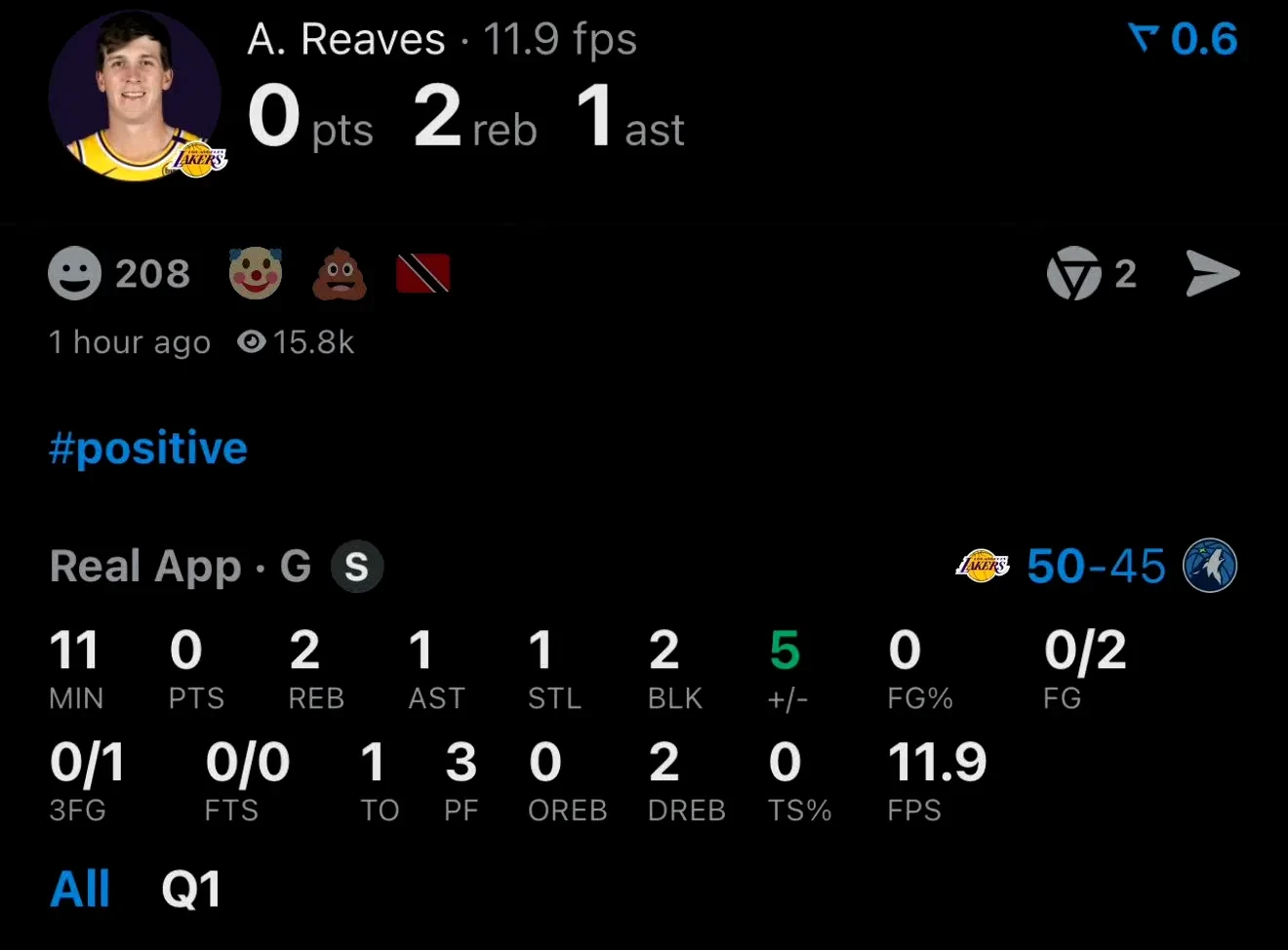Open the comments icon showing 2
The image size is (1288, 950).
(1073, 273)
